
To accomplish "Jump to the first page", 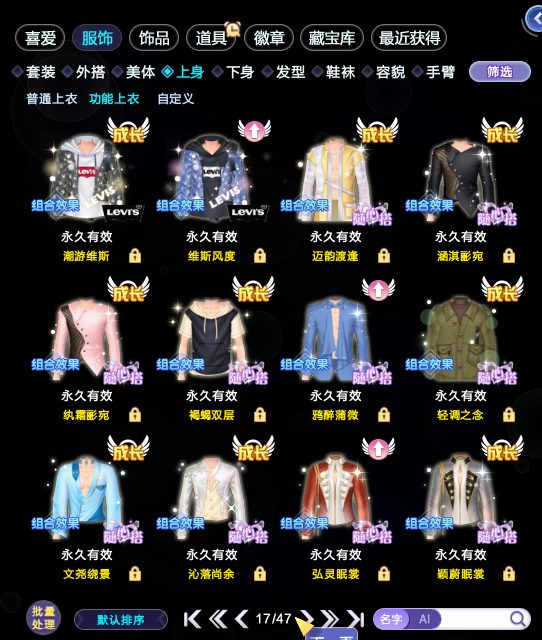I will tap(192, 619).
